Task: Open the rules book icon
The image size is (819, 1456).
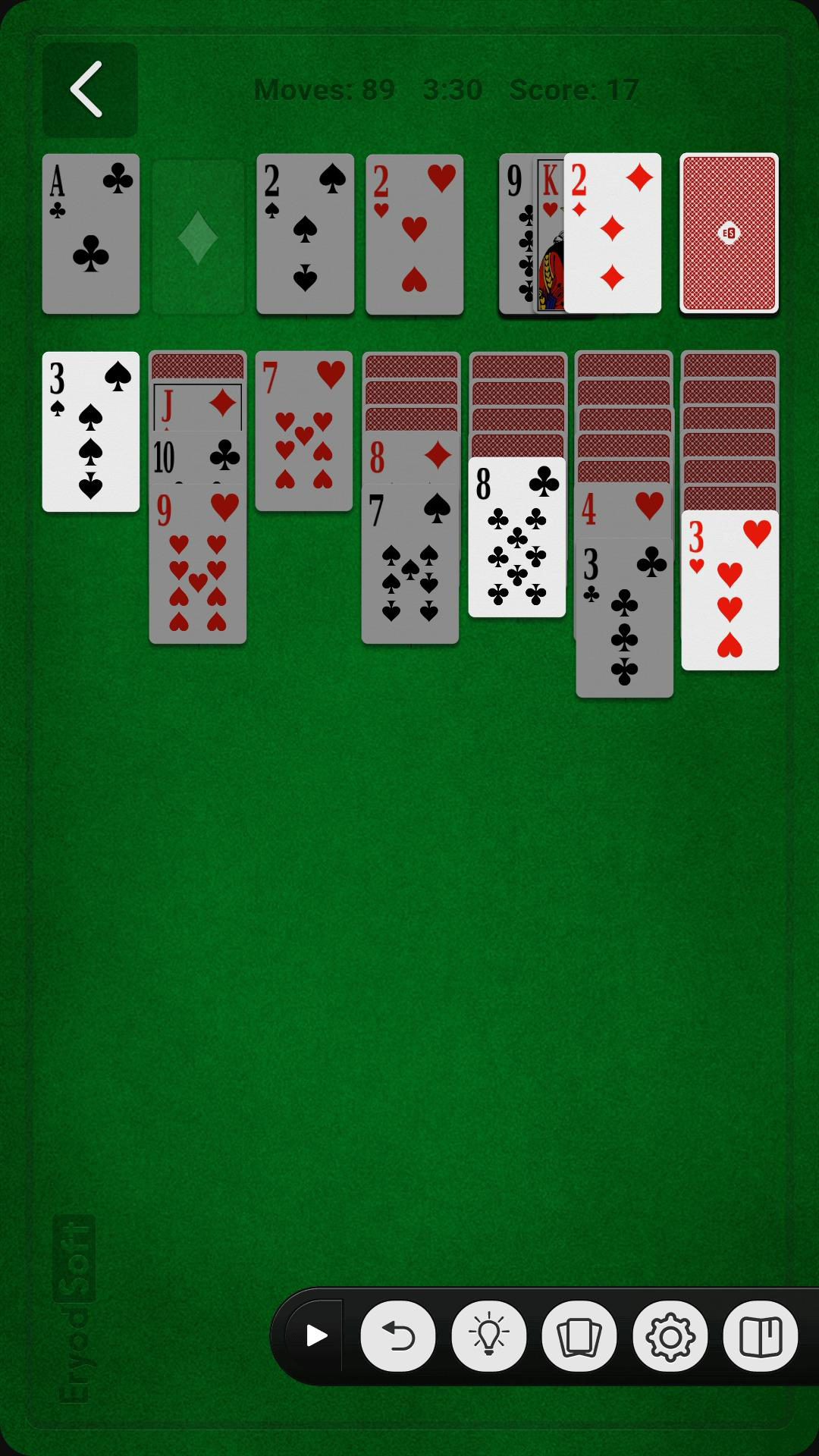Action: (x=760, y=1336)
